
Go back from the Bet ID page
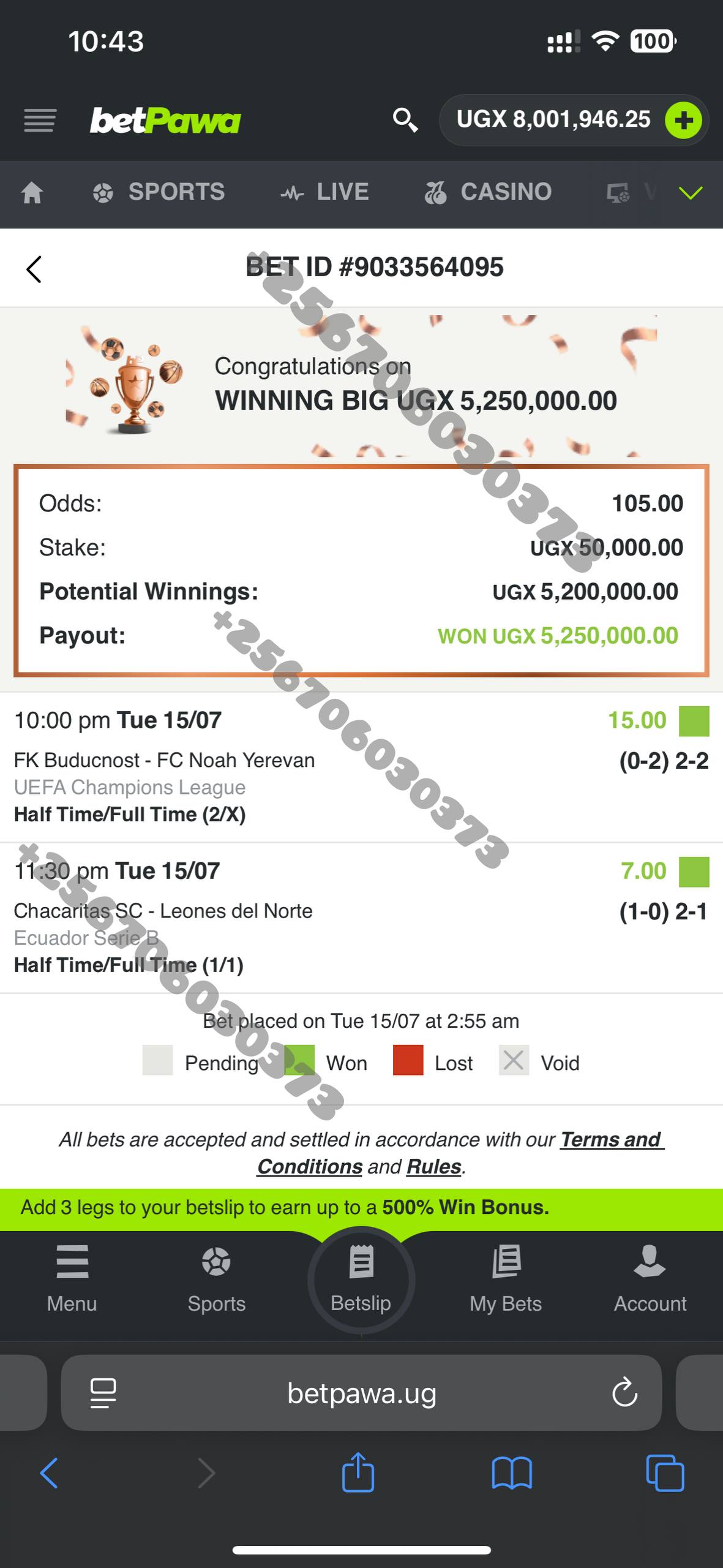(x=34, y=269)
